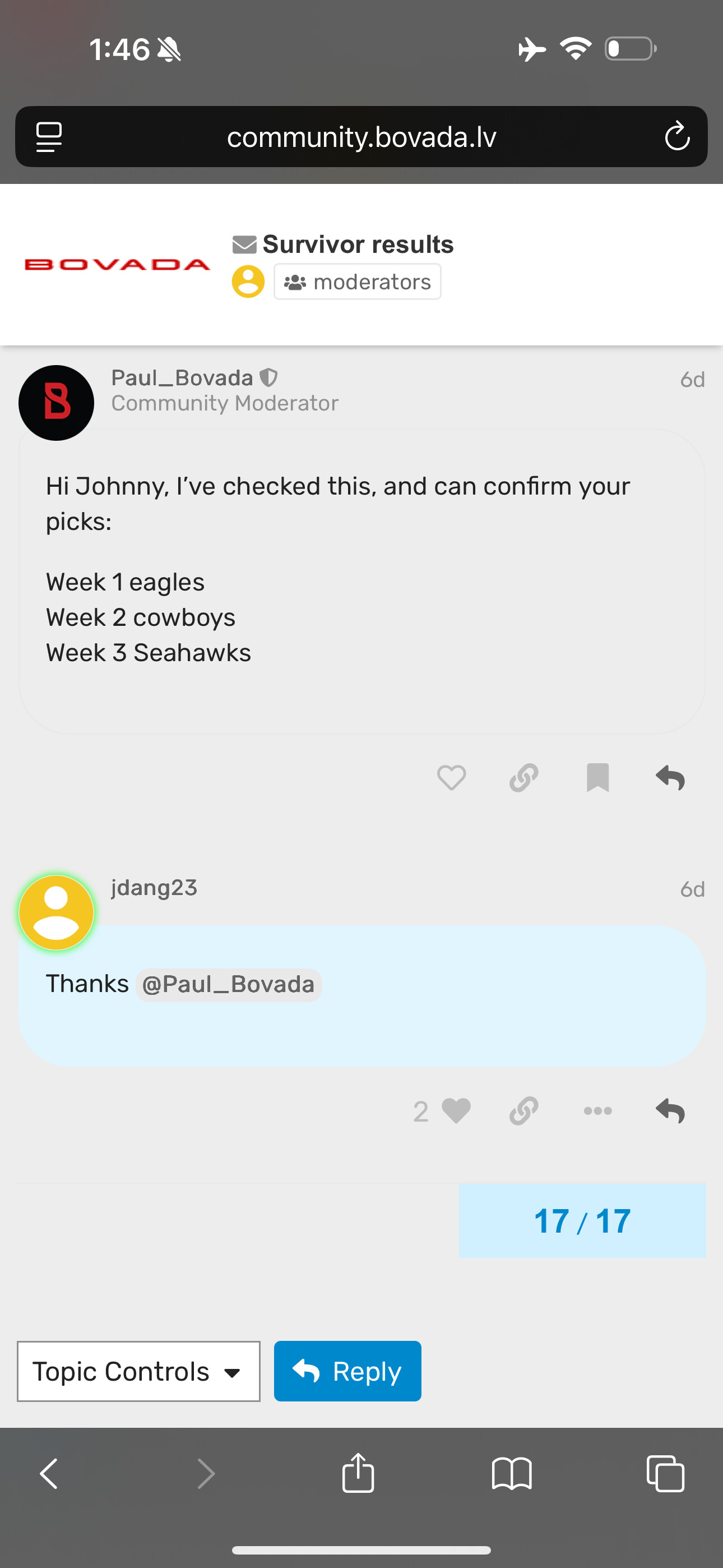View Paul_Bovada's profile avatar
This screenshot has width=723, height=1568.
point(56,402)
